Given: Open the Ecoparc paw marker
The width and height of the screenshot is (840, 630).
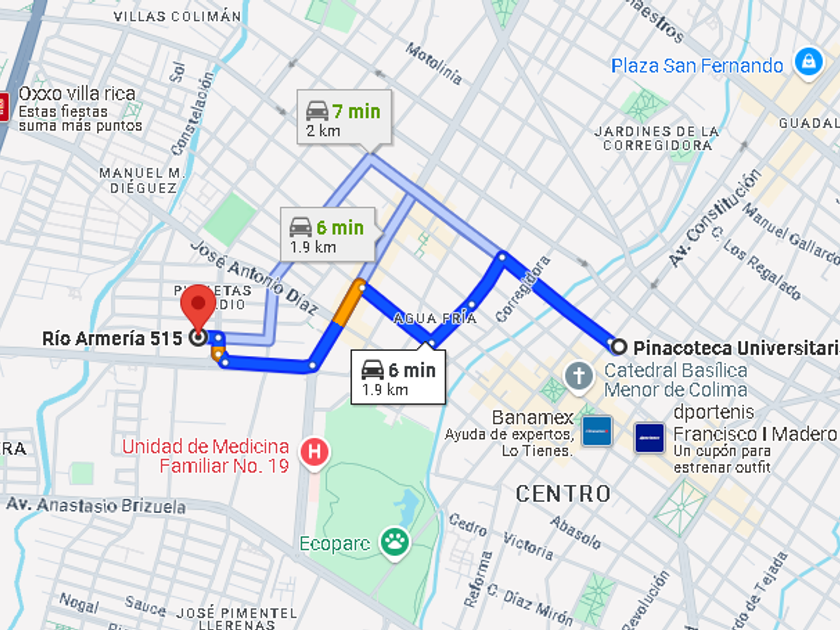Looking at the screenshot, I should [x=395, y=543].
